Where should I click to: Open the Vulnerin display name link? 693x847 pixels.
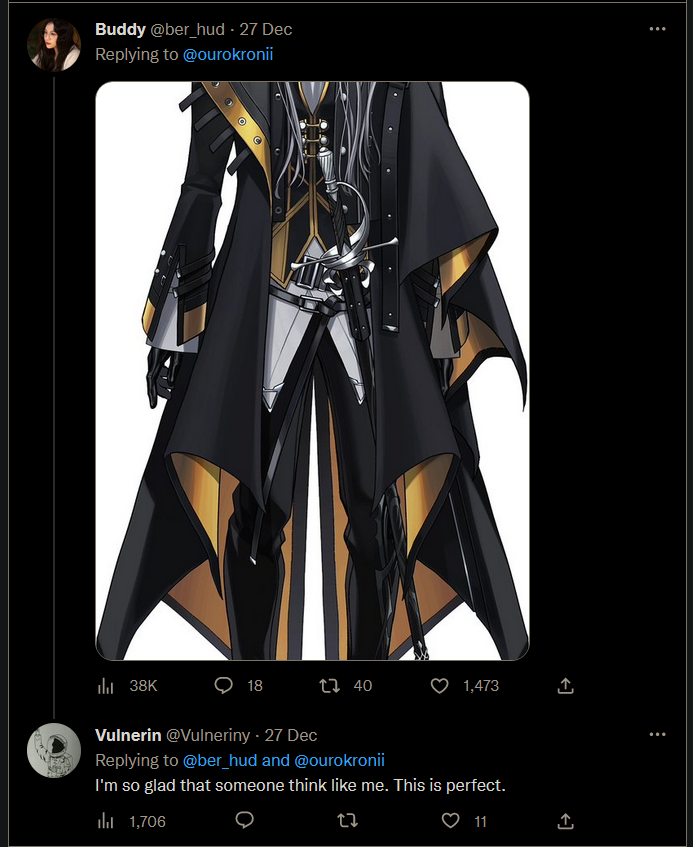128,735
